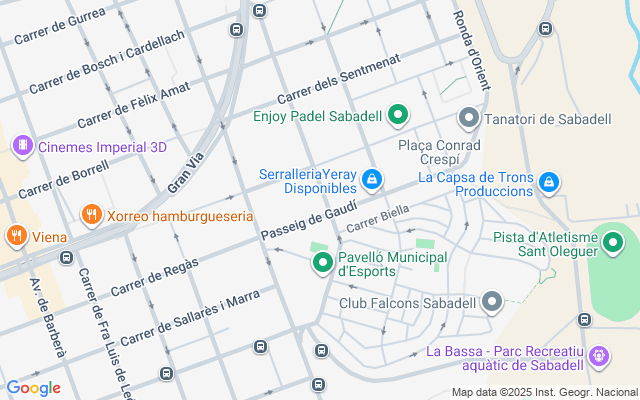Open the SerralleriaYeray Disponibles marker
Viewport: 640px width, 400px height.
(371, 180)
